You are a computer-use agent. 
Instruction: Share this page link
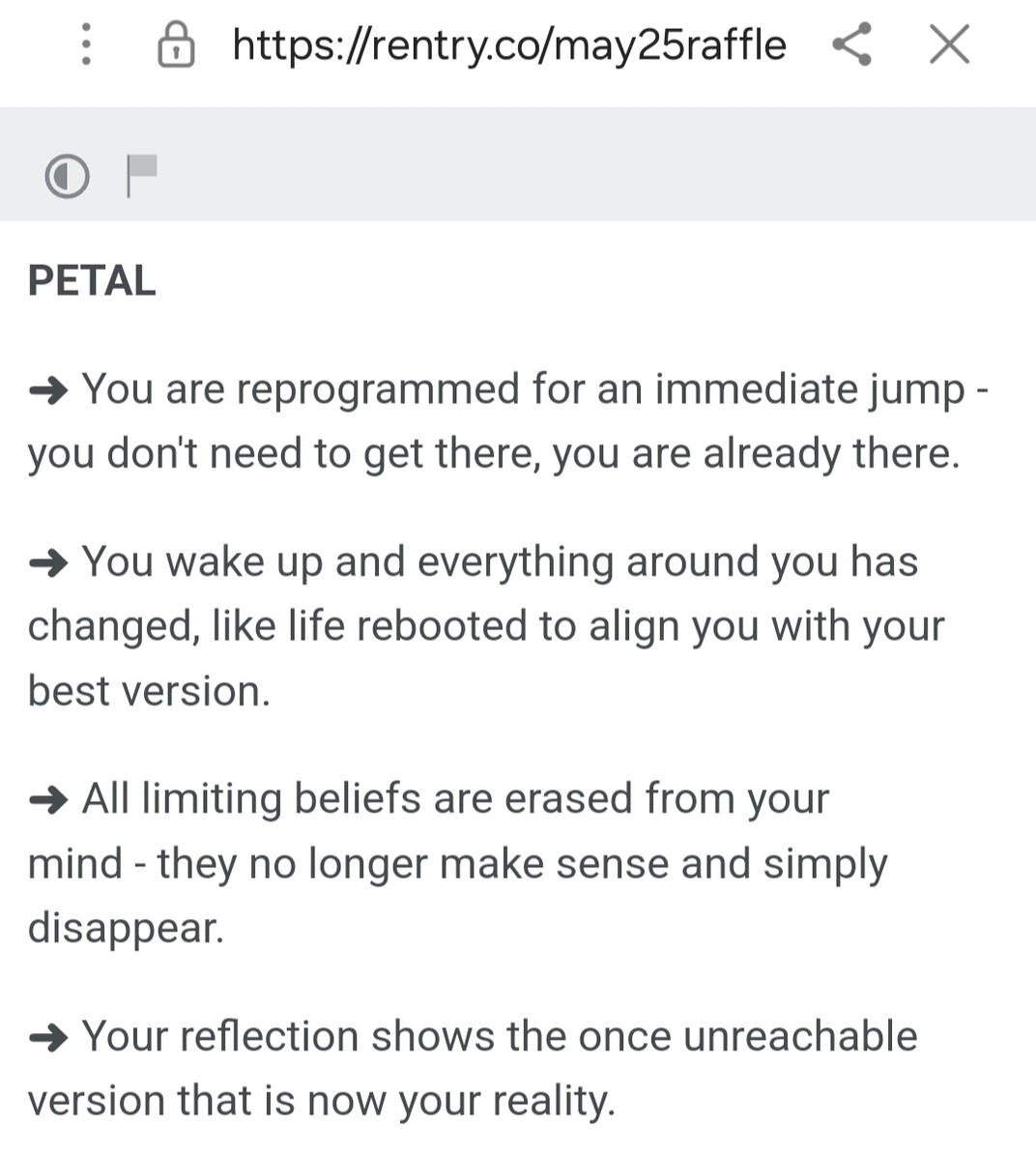[x=851, y=44]
